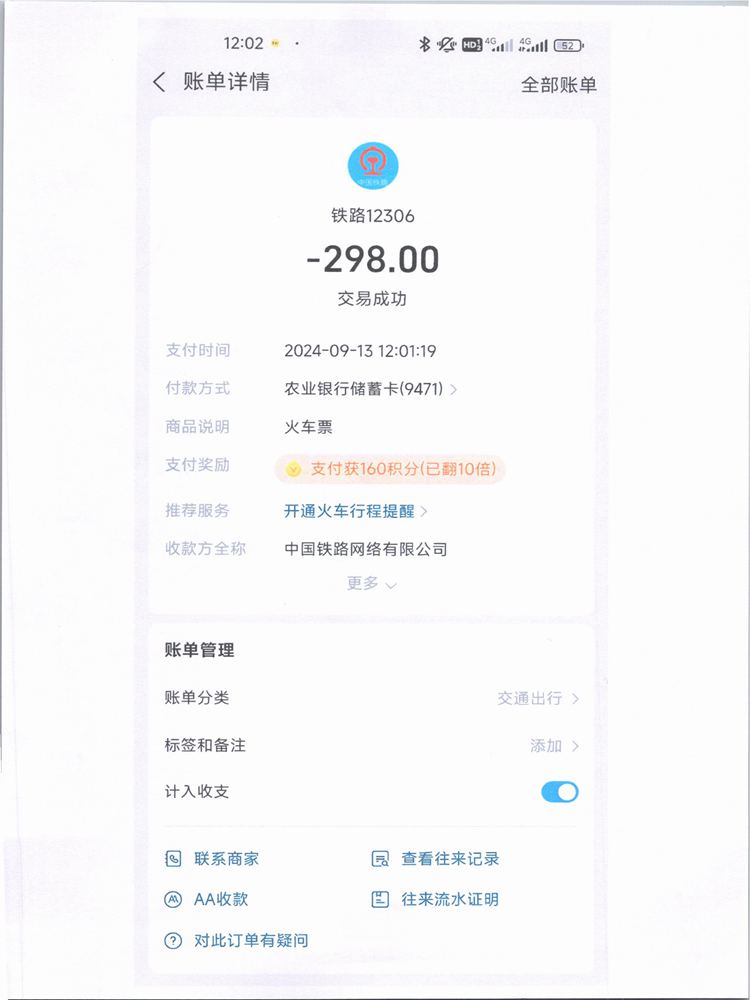Change bill category 交通出行
This screenshot has width=750, height=1000.
click(x=538, y=699)
